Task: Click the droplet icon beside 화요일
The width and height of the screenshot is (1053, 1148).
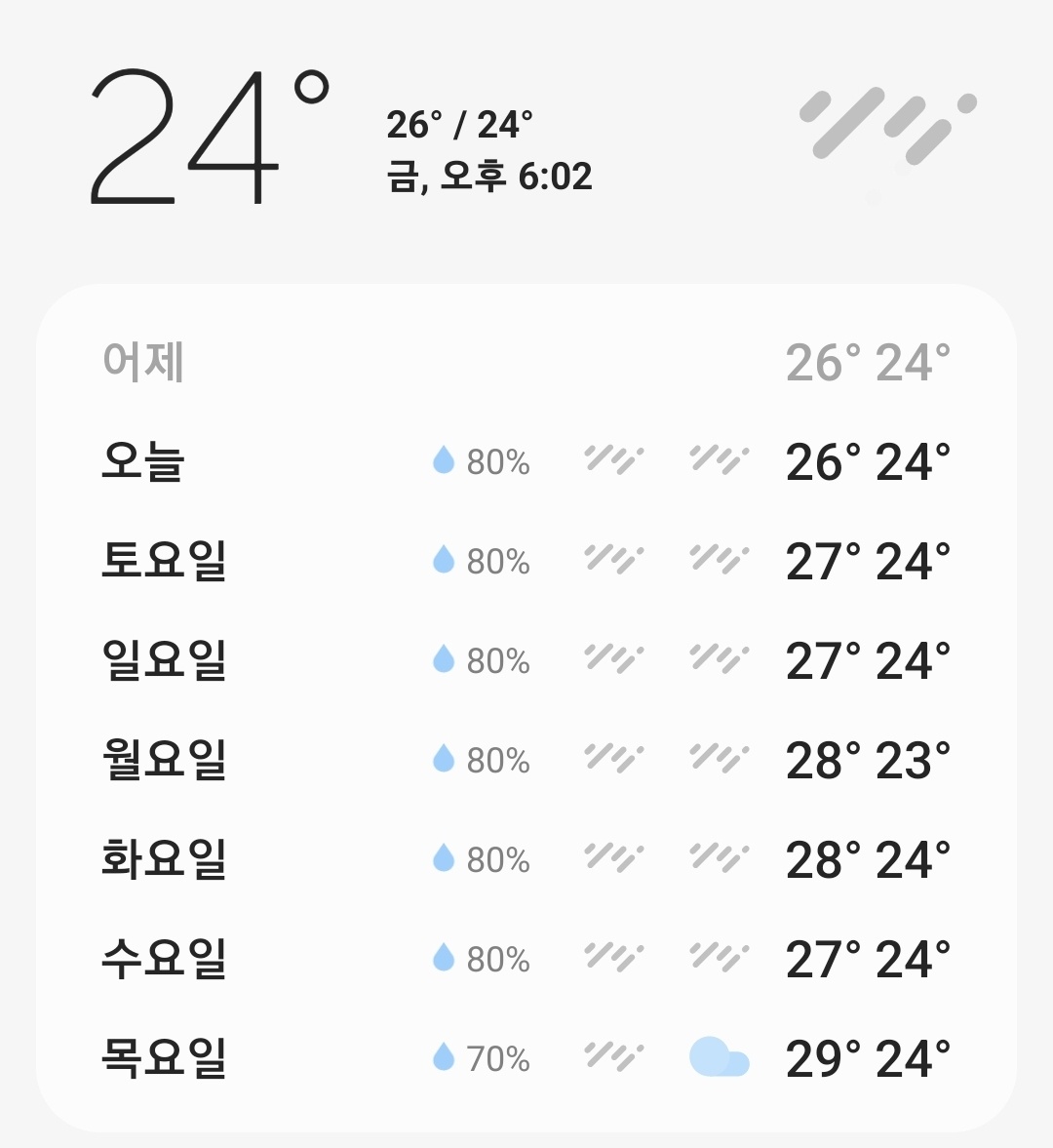Action: (x=445, y=856)
